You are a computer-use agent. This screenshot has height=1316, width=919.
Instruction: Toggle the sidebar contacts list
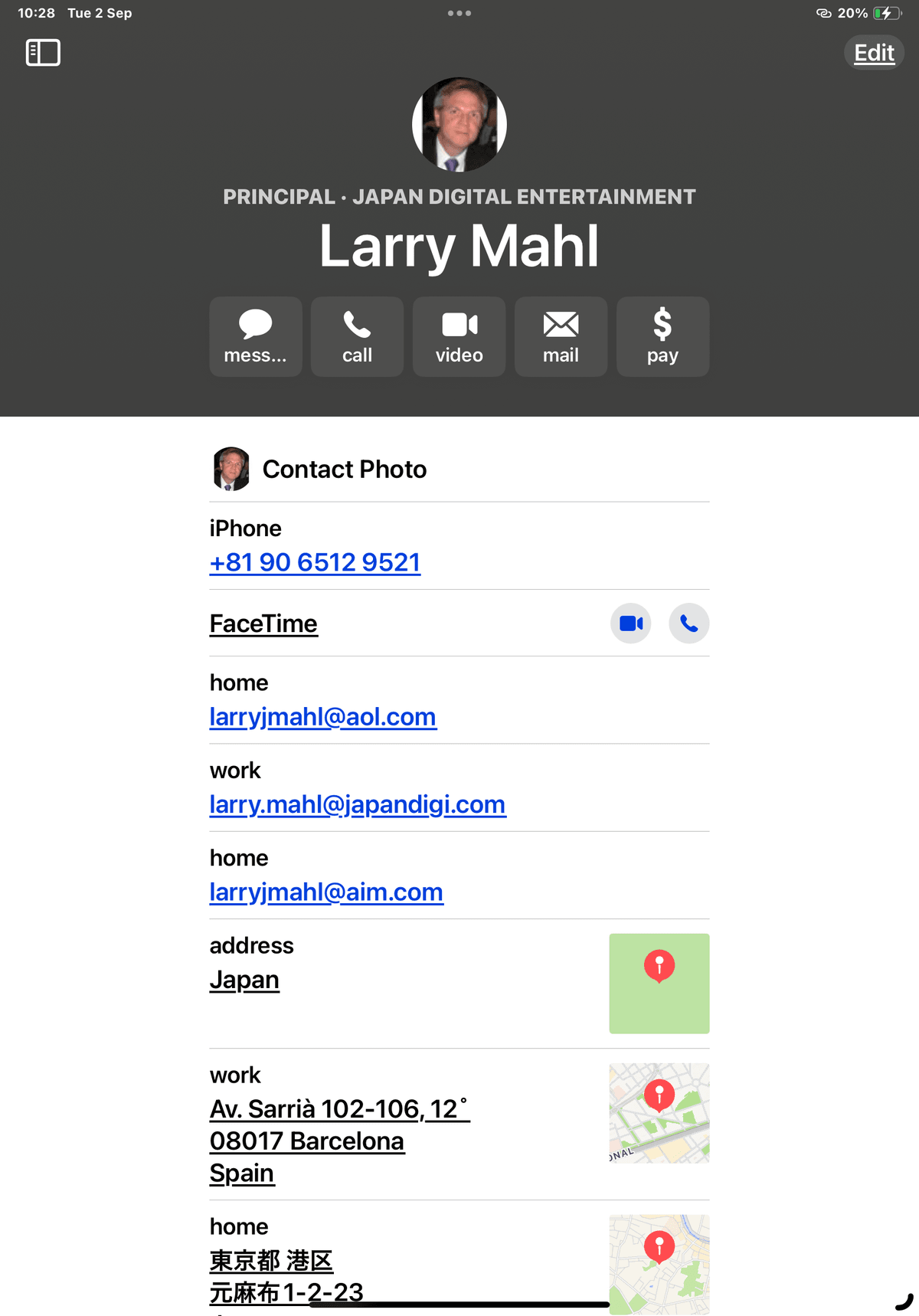tap(43, 53)
